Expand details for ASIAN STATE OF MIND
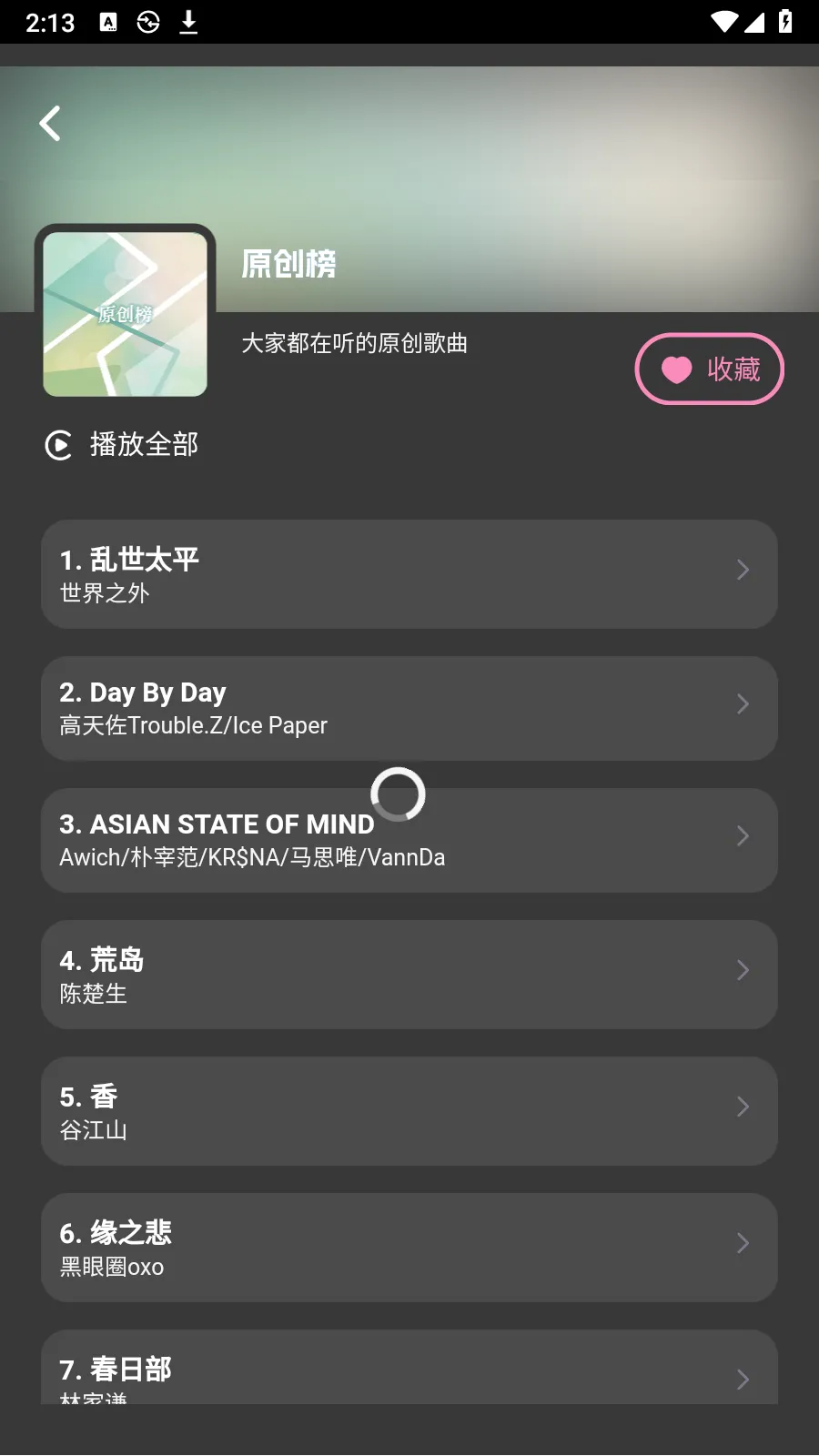Image resolution: width=819 pixels, height=1456 pixels. tap(743, 835)
